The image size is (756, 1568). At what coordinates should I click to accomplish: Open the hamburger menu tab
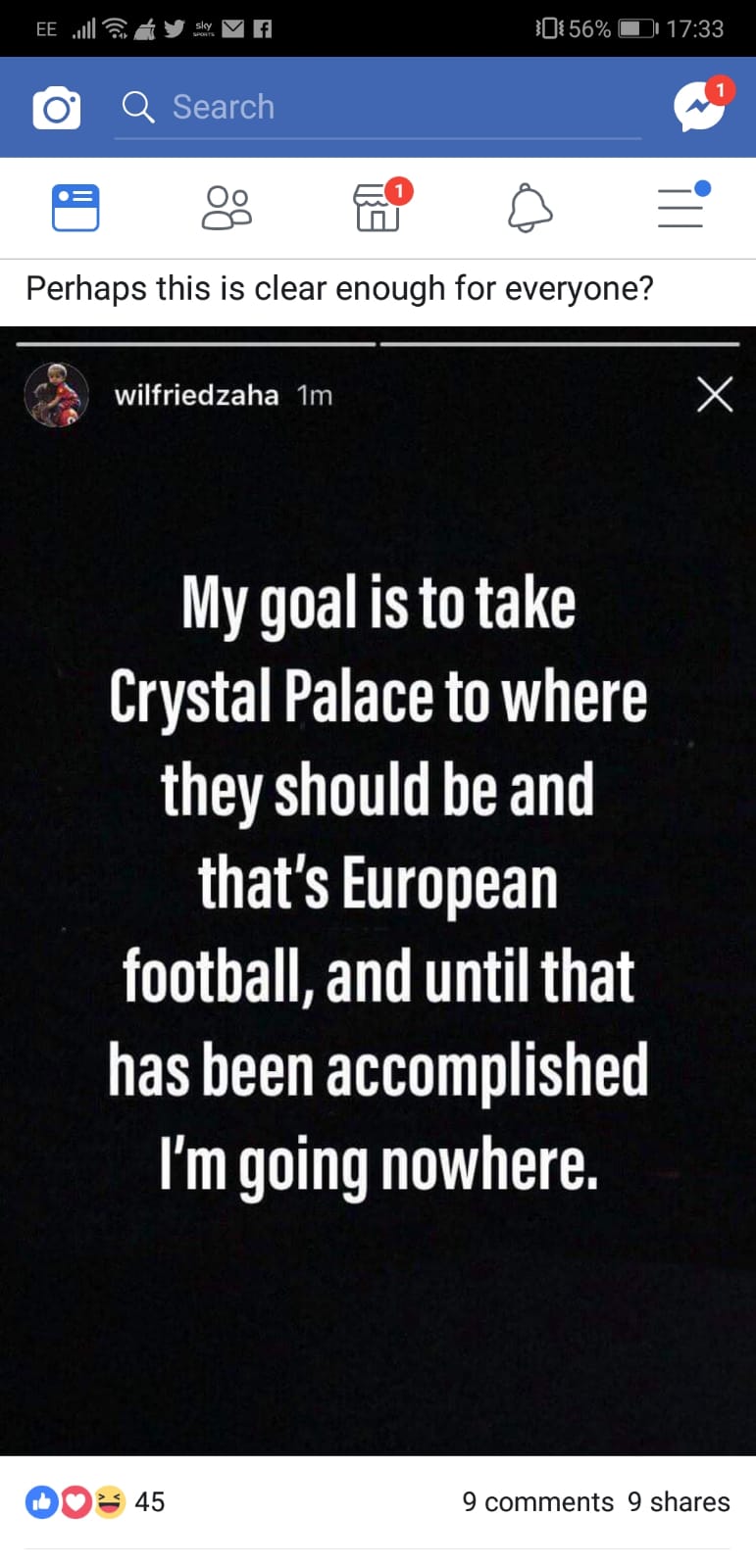[x=681, y=208]
